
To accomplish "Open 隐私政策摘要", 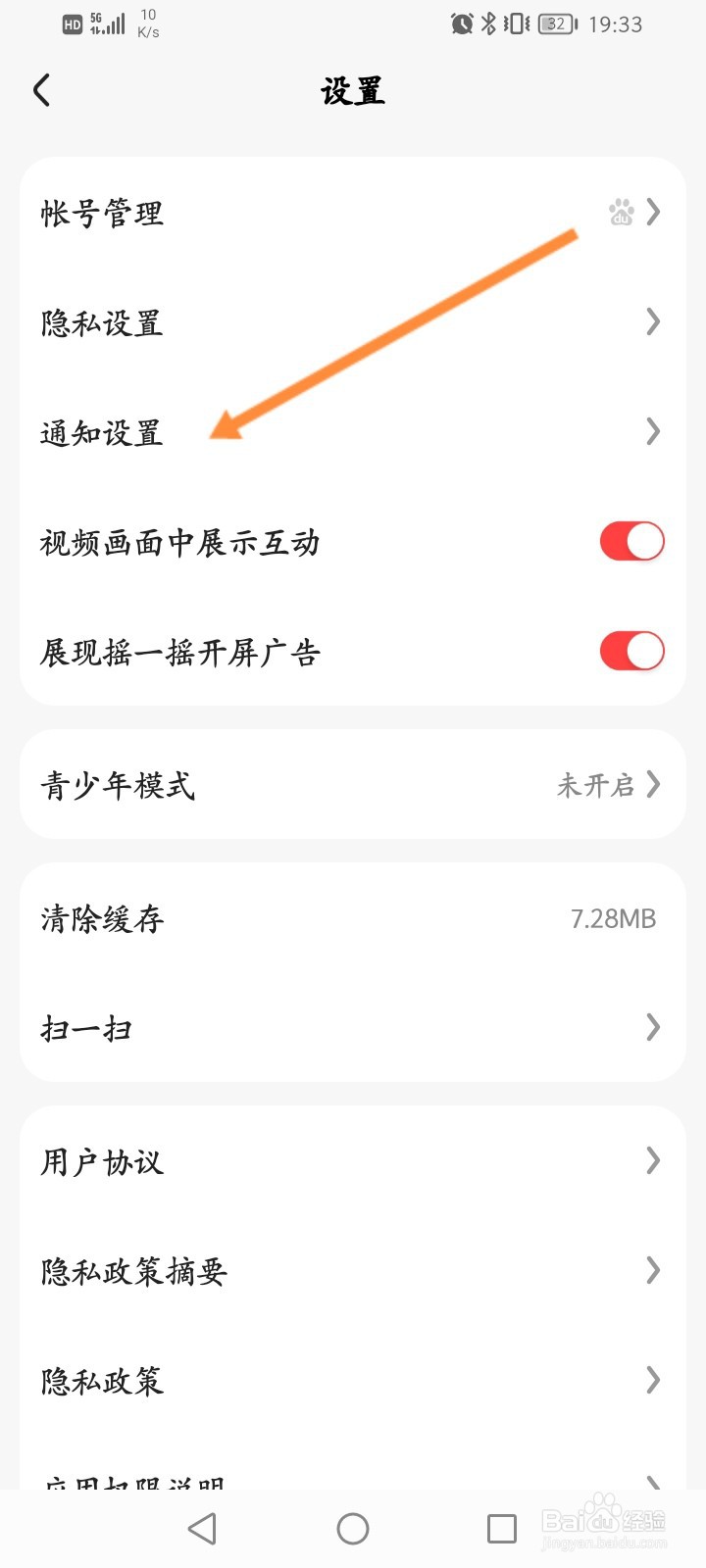I will tap(353, 1270).
